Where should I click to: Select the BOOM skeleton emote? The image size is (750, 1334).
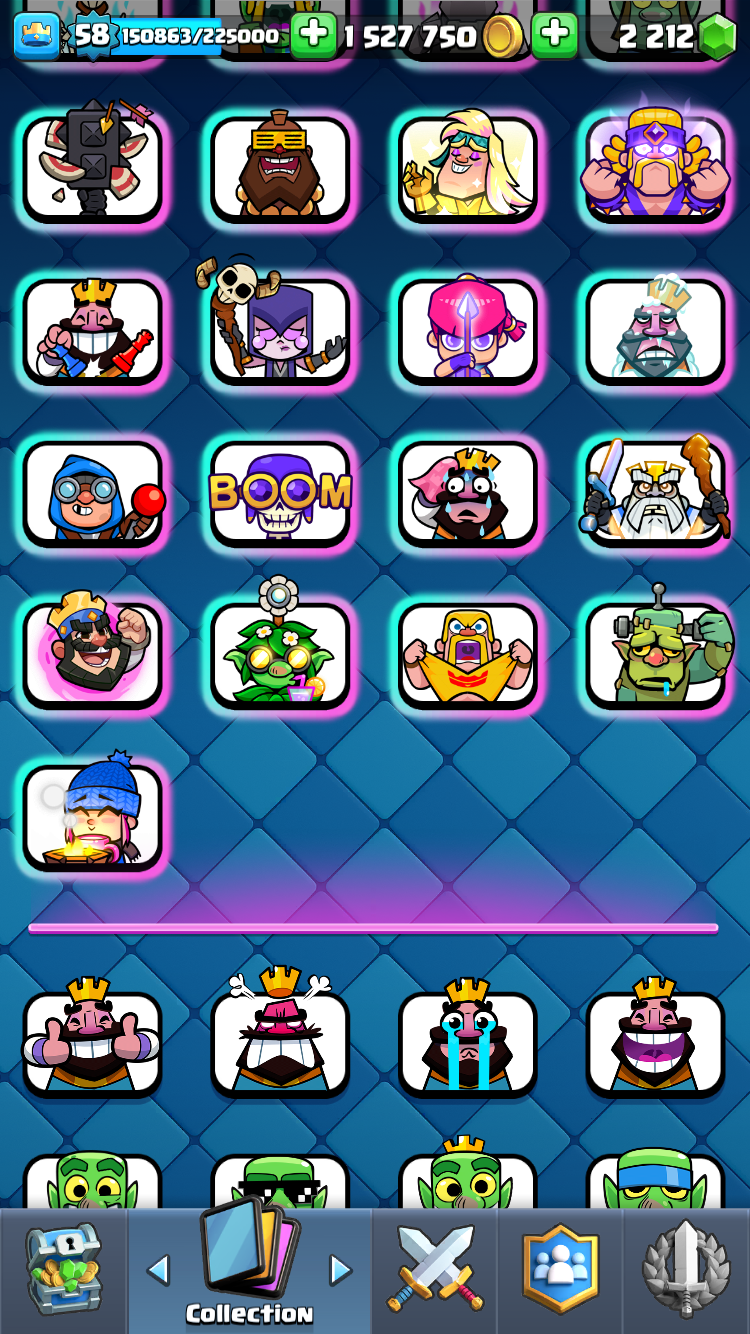280,494
